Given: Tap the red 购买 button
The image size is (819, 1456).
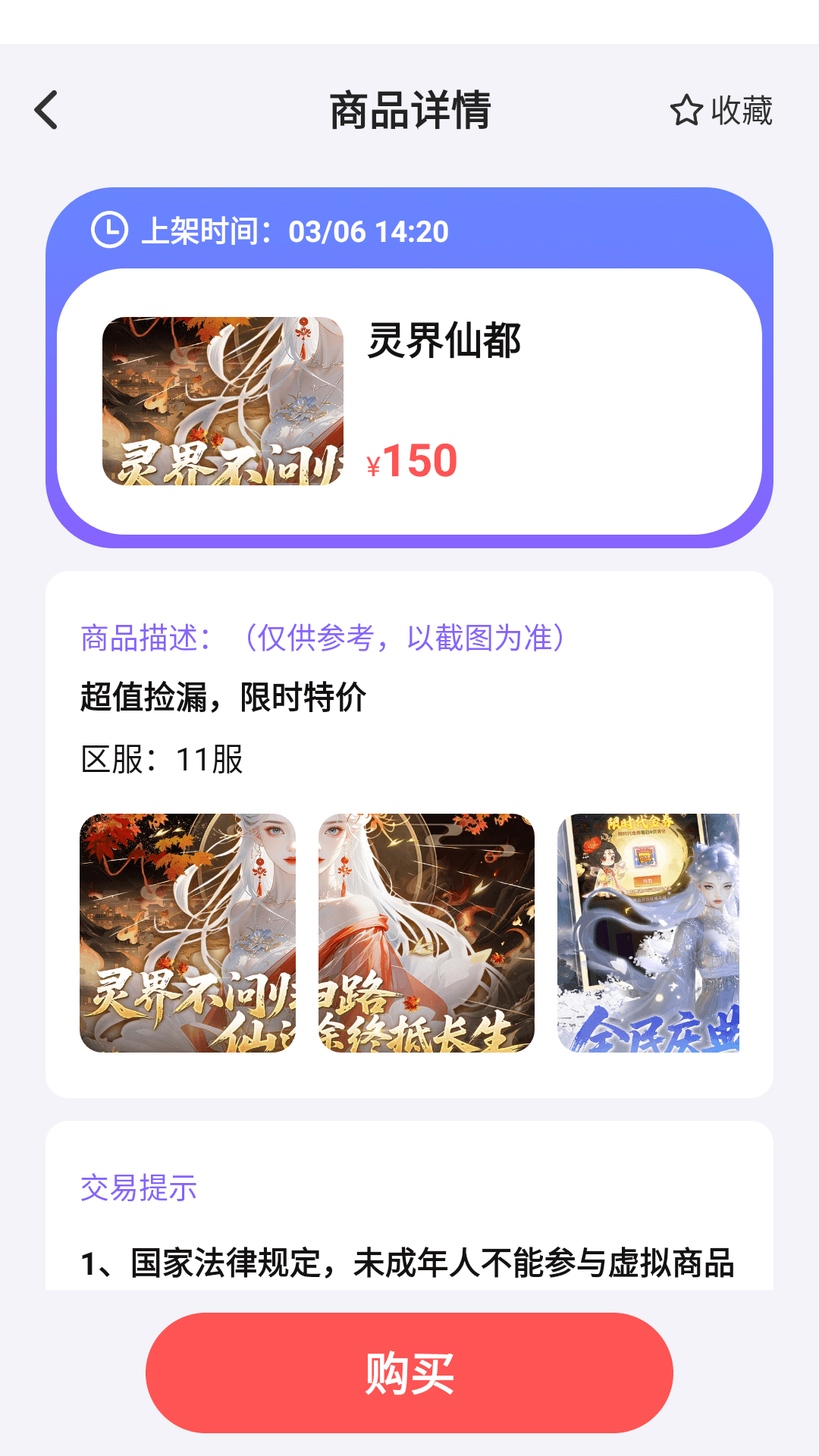Looking at the screenshot, I should coord(409,1373).
